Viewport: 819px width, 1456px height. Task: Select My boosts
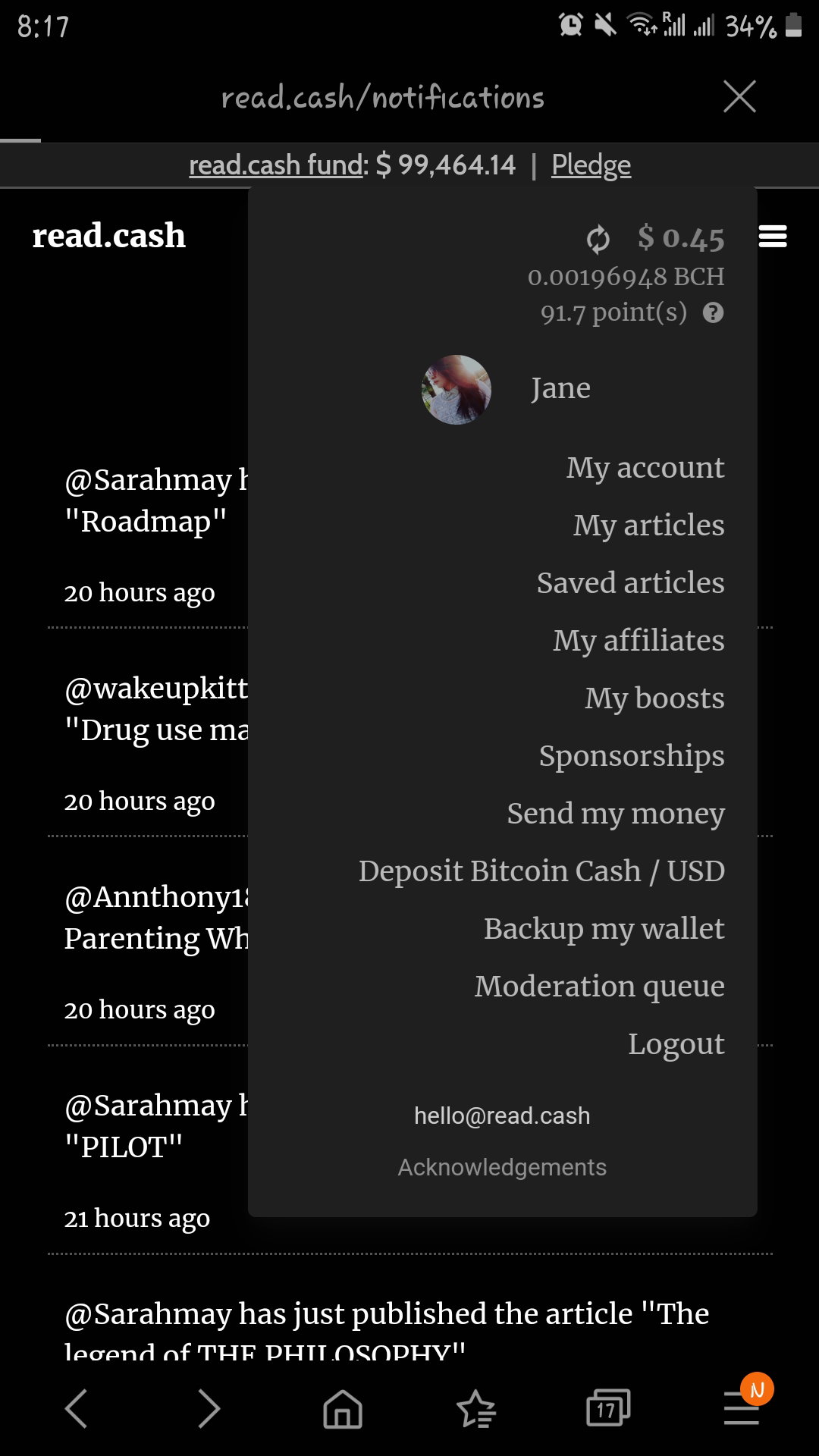(654, 698)
